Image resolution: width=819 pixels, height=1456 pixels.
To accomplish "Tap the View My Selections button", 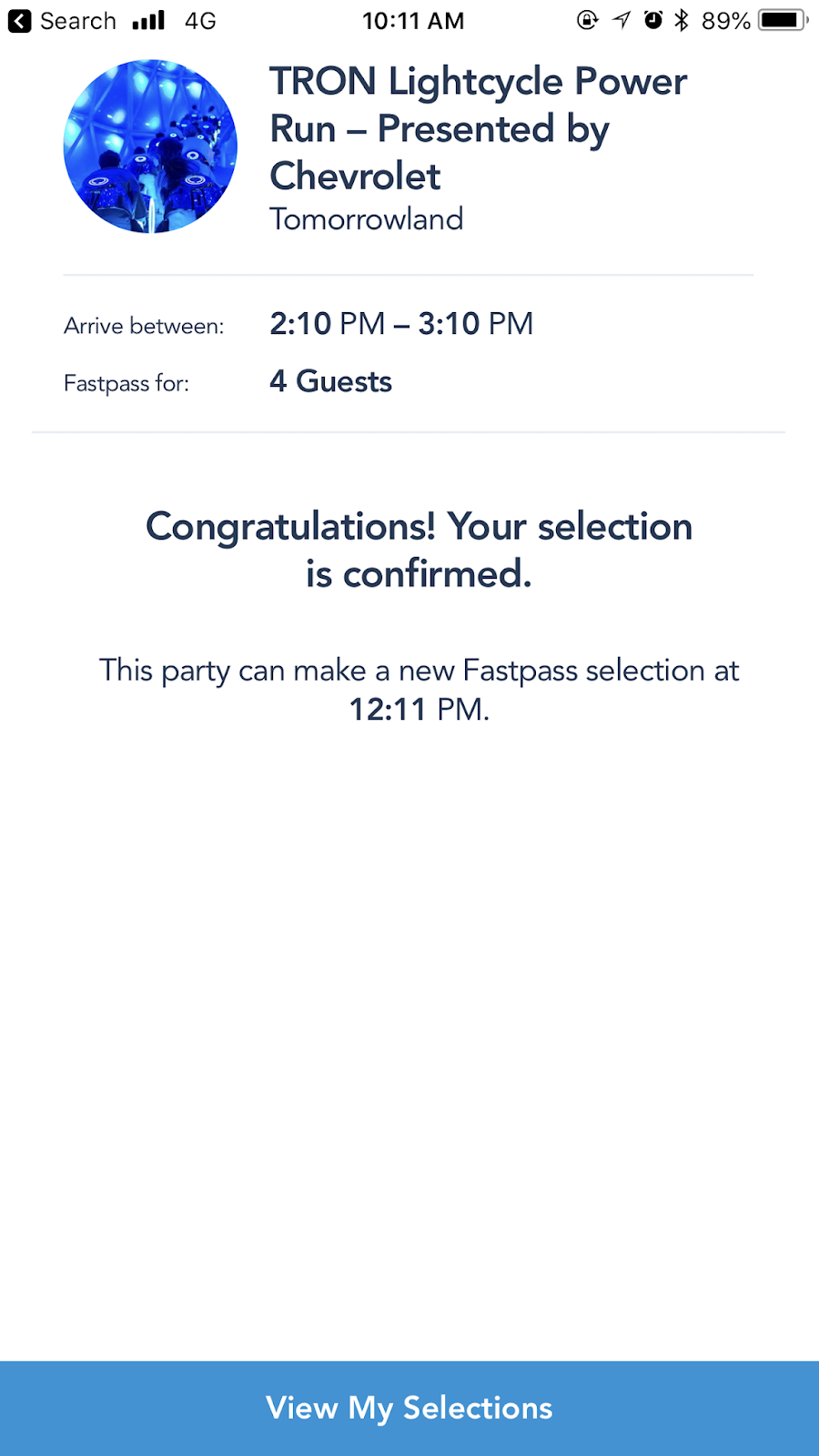I will click(x=409, y=1408).
